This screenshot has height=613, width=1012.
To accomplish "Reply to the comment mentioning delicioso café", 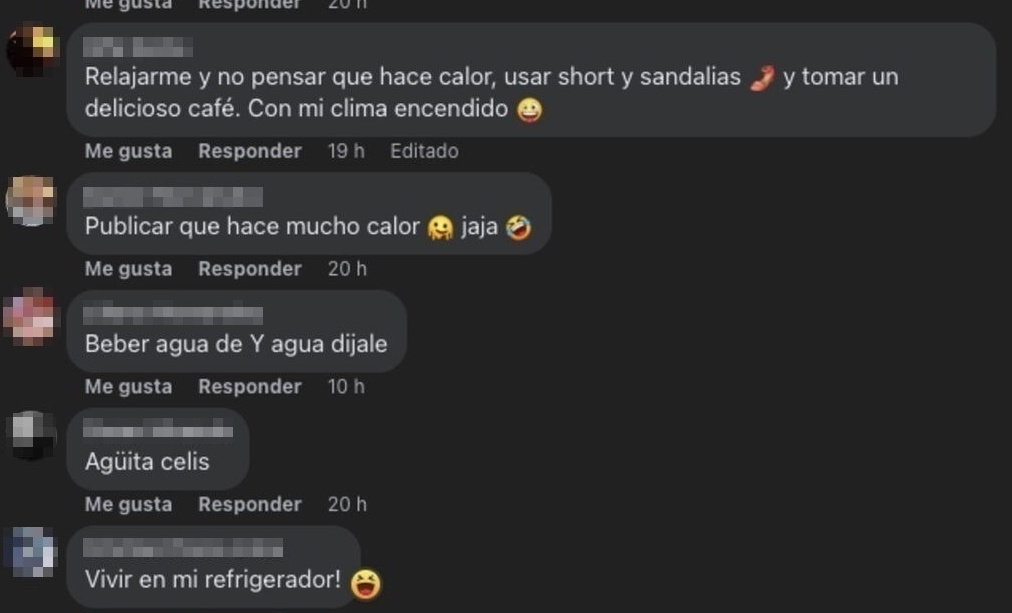I will click(x=249, y=151).
